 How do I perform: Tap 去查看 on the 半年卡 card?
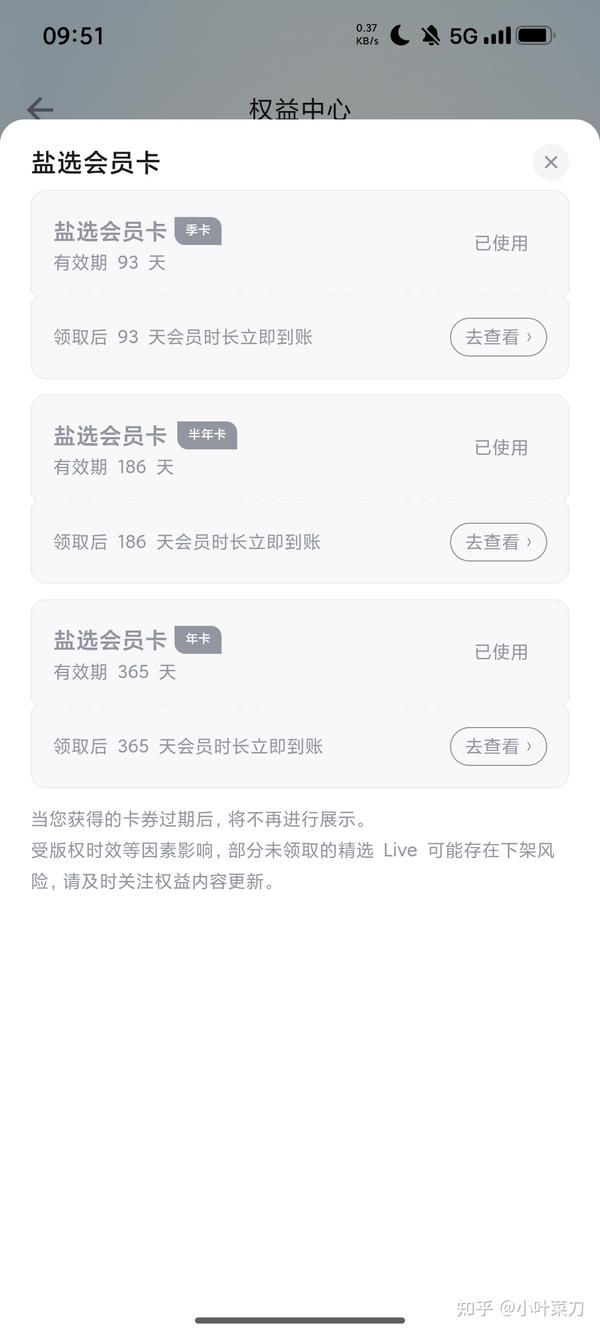tap(498, 542)
